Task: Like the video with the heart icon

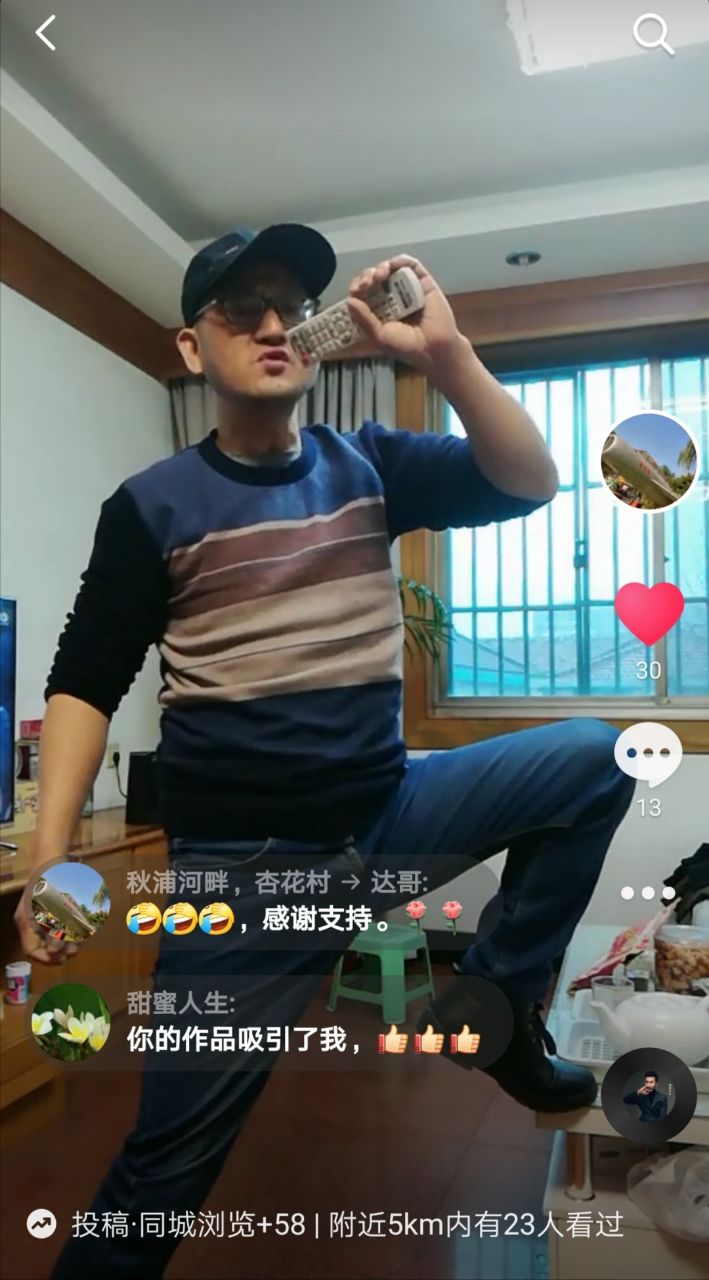Action: tap(649, 613)
